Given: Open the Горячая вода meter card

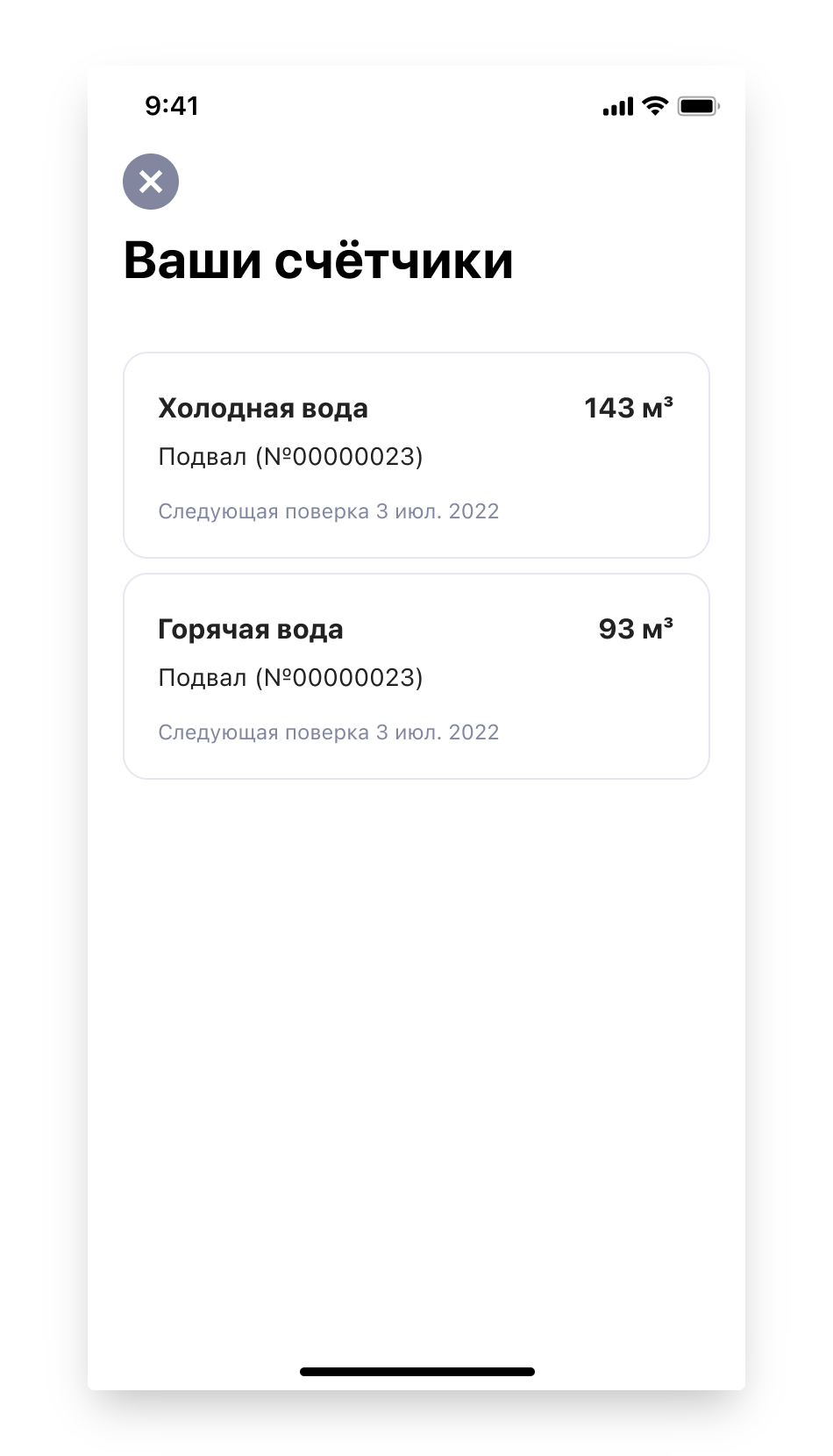Looking at the screenshot, I should click(x=416, y=676).
